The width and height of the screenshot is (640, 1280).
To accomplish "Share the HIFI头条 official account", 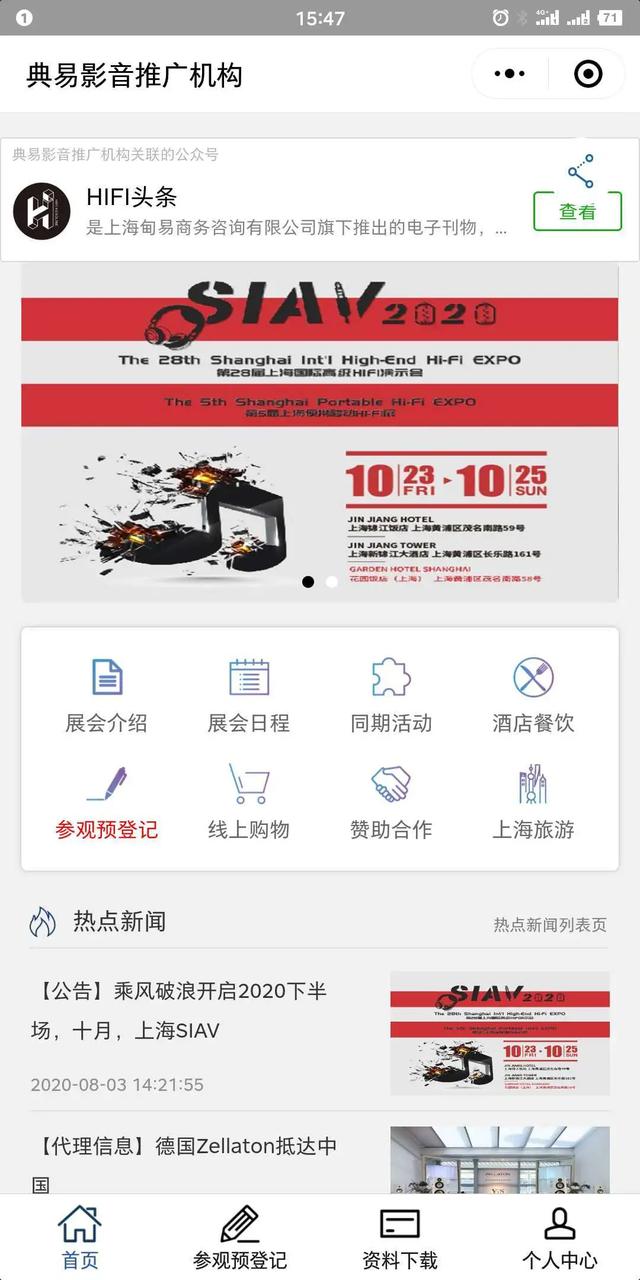I will point(580,171).
